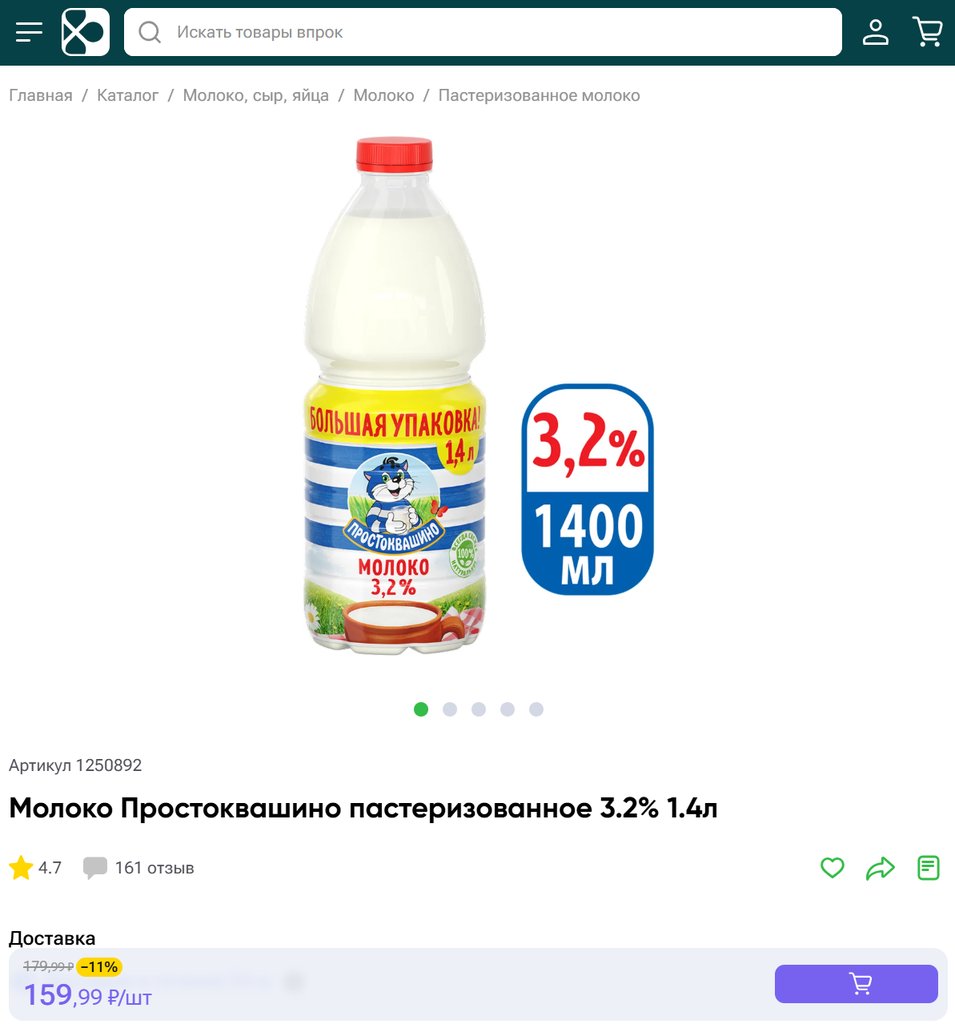Open Молоко, сыр, яйца breadcrumb

(x=256, y=96)
